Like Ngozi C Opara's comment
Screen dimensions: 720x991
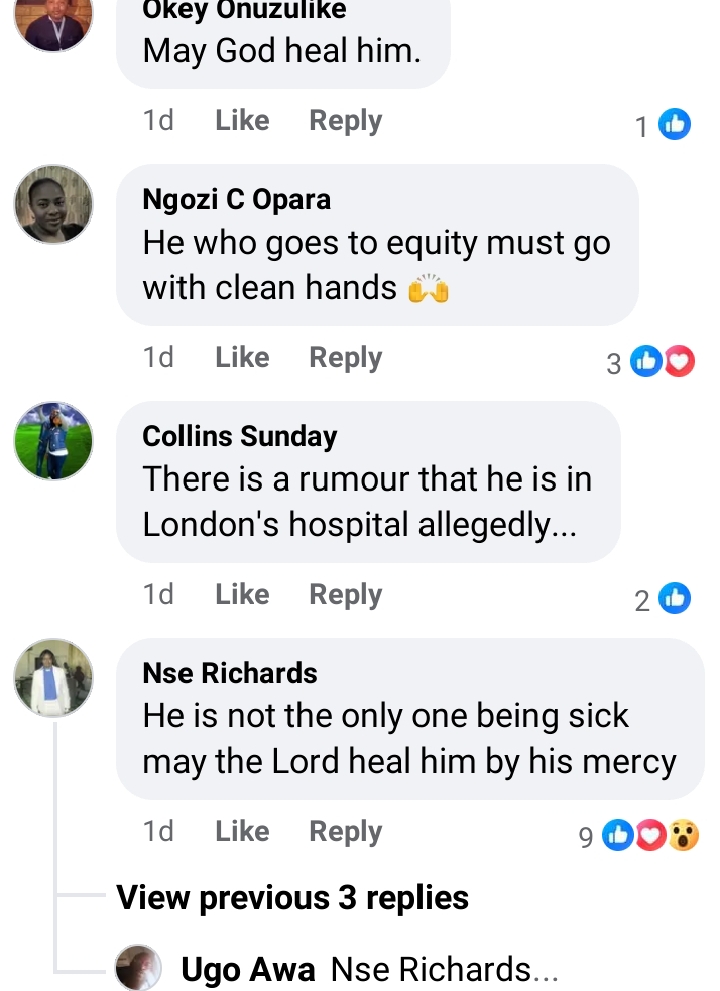tap(242, 358)
